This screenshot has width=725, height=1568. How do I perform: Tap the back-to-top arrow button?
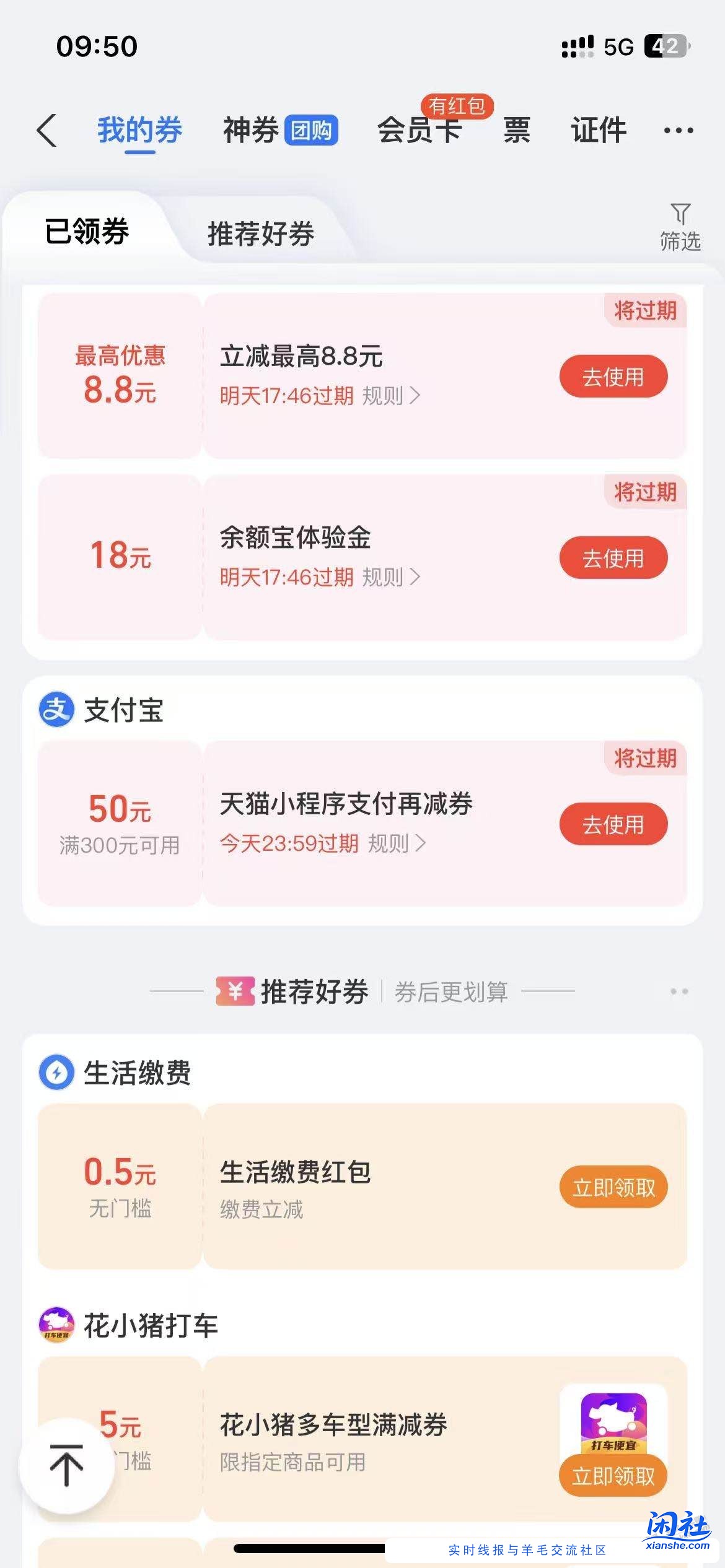68,1458
